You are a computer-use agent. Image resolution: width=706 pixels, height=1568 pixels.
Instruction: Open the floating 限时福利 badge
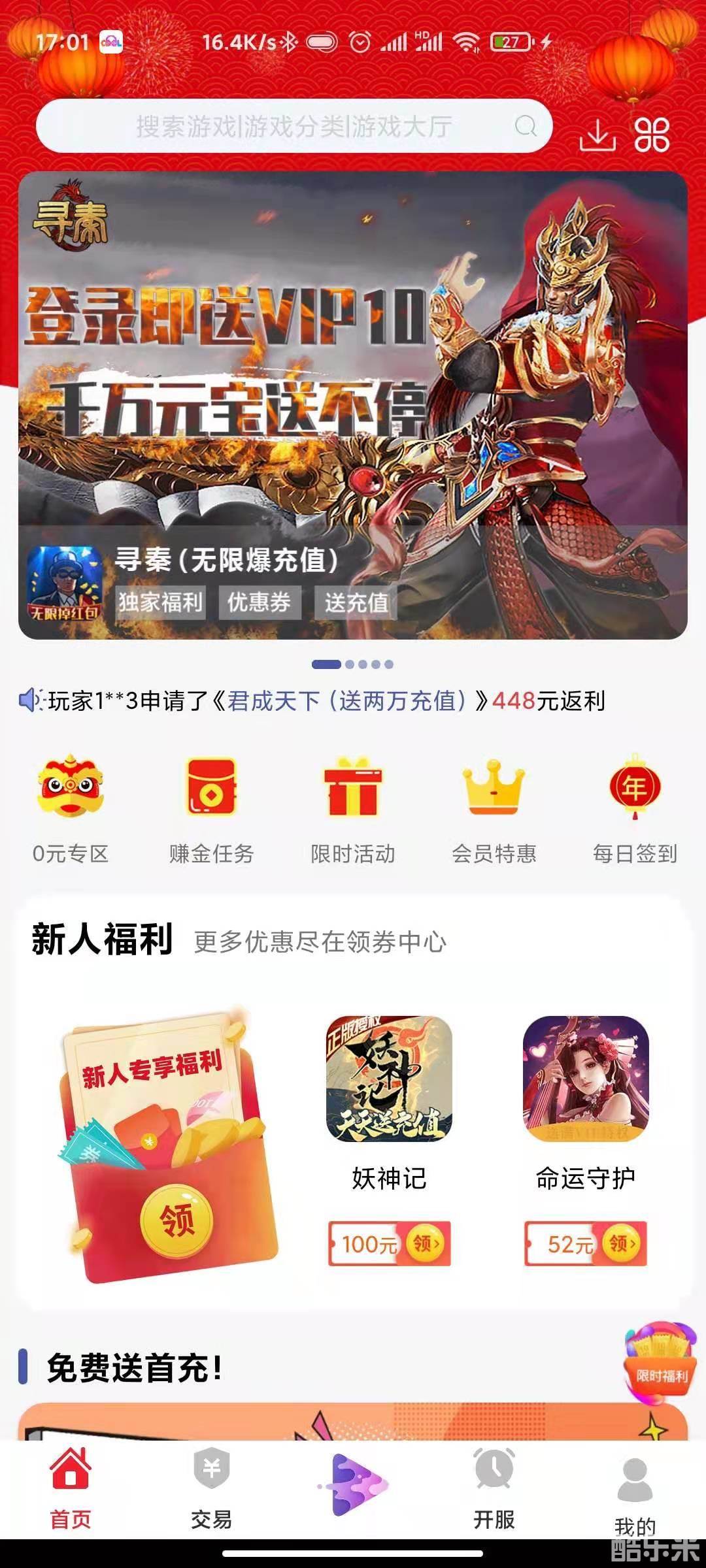click(x=661, y=1362)
